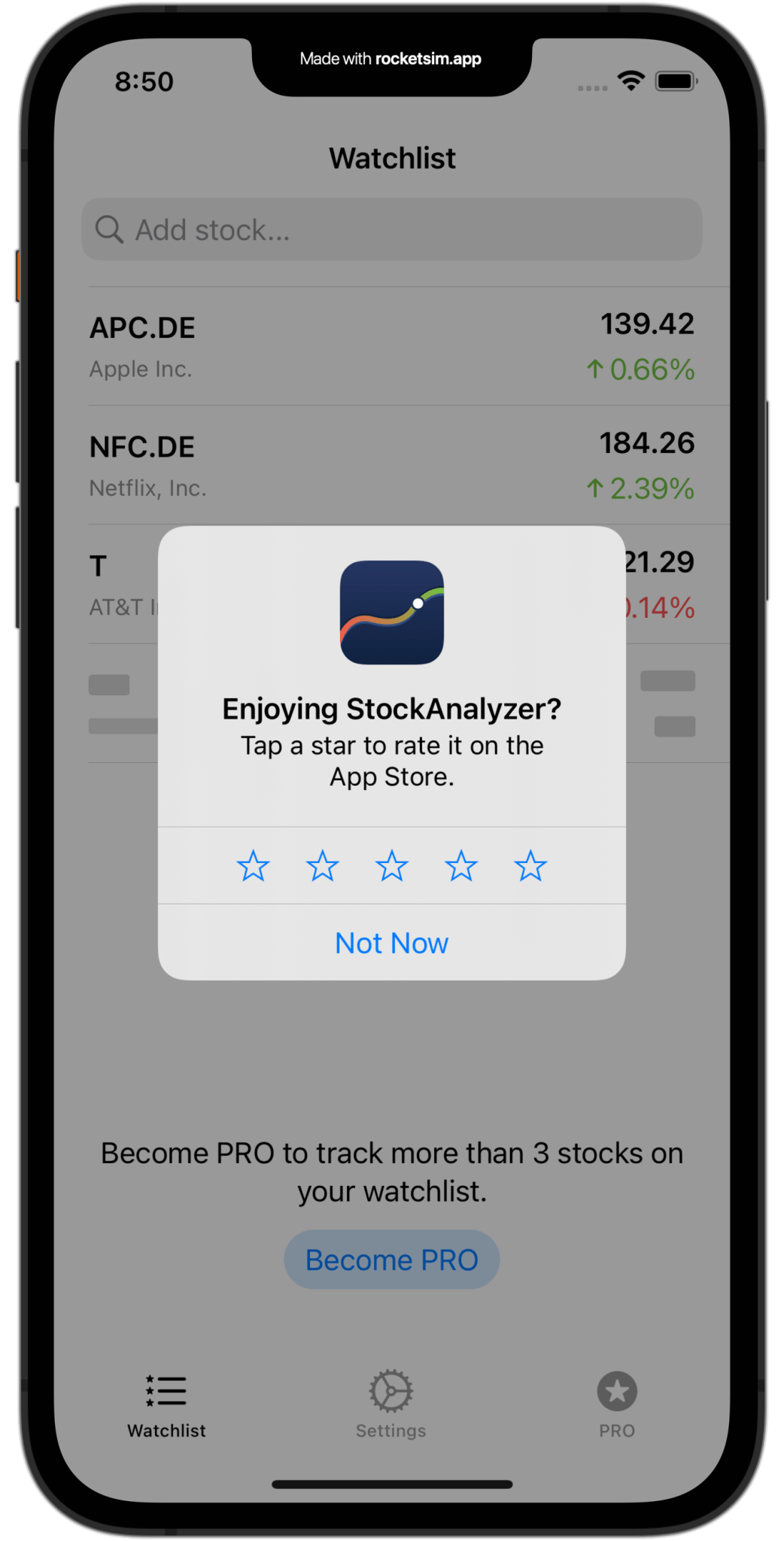Dismiss the rating prompt with Not Now

[391, 943]
